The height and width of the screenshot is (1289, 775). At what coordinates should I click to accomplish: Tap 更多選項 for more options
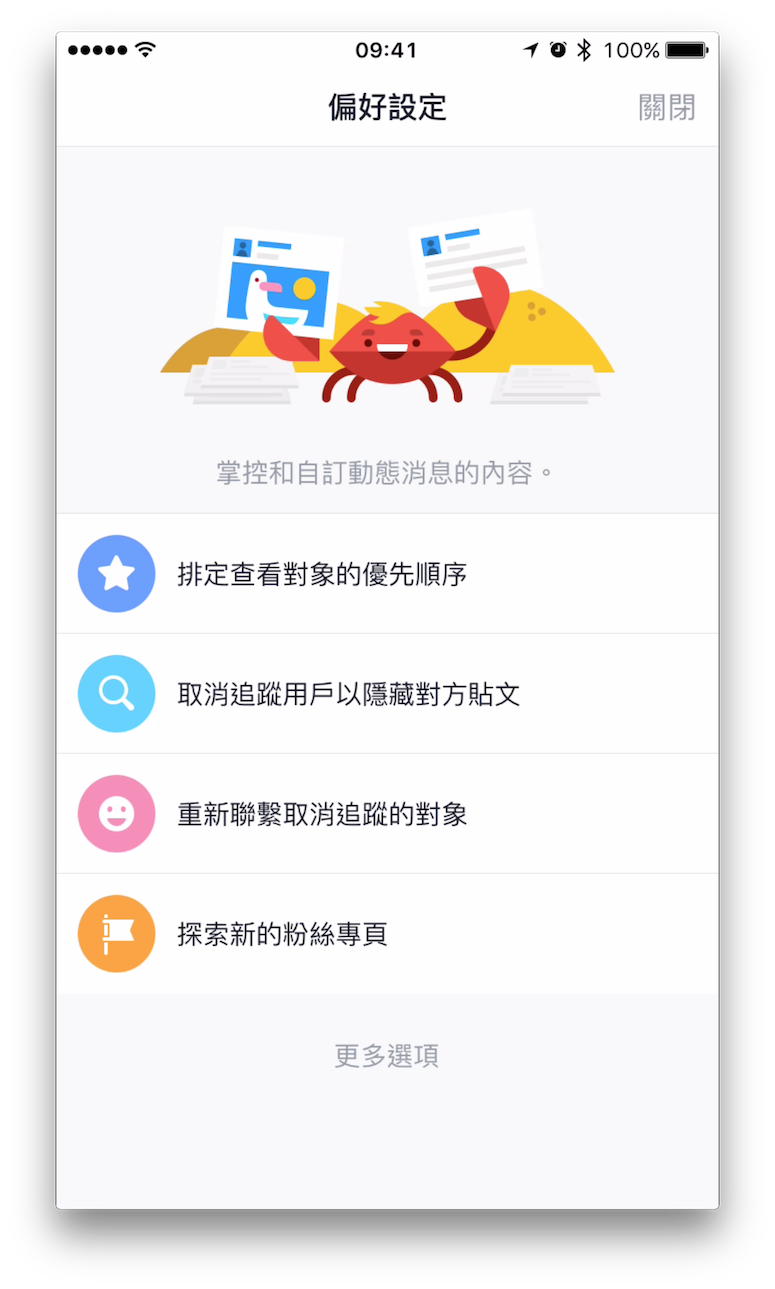click(387, 1055)
